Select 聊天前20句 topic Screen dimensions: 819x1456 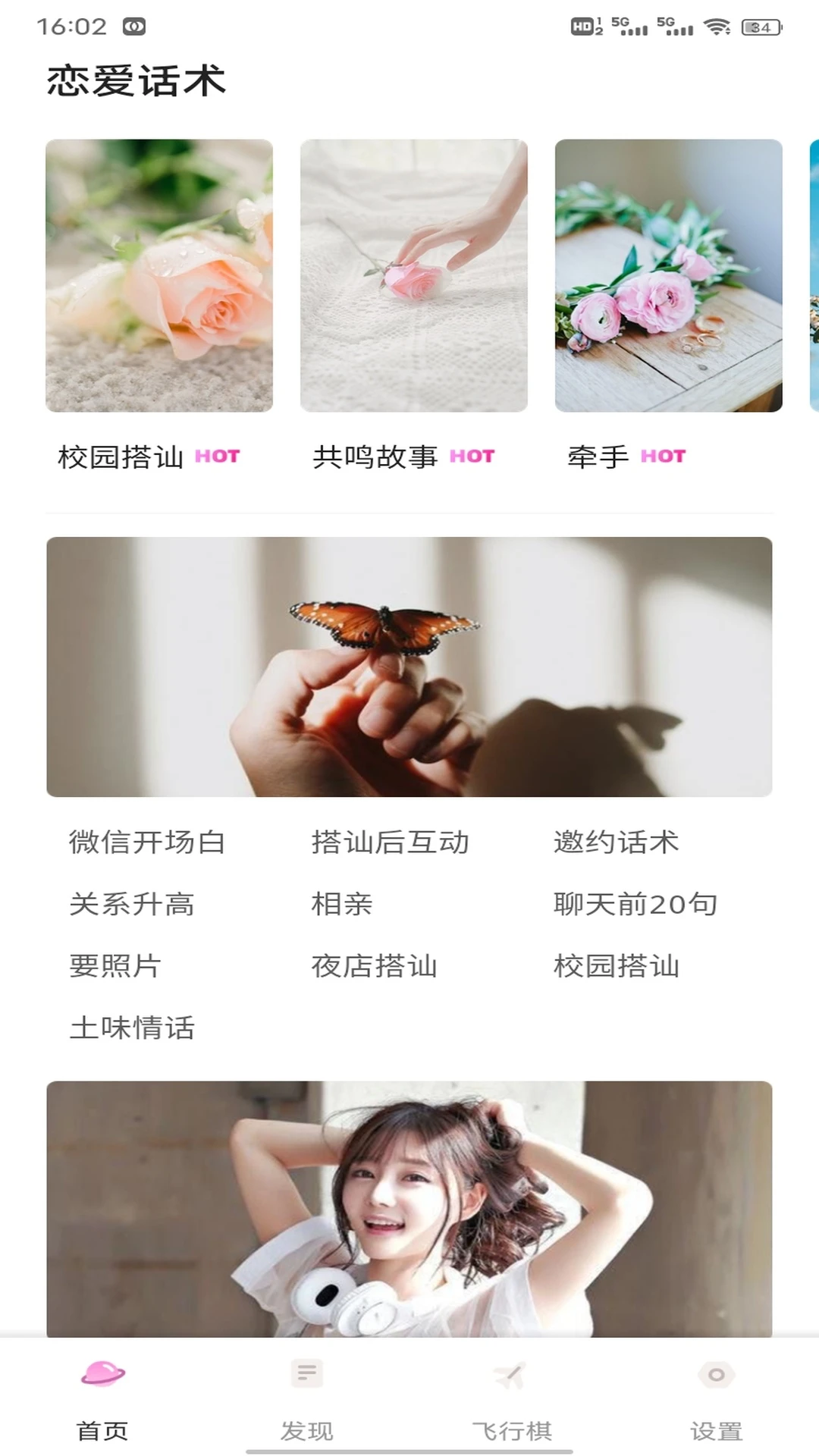(x=635, y=904)
